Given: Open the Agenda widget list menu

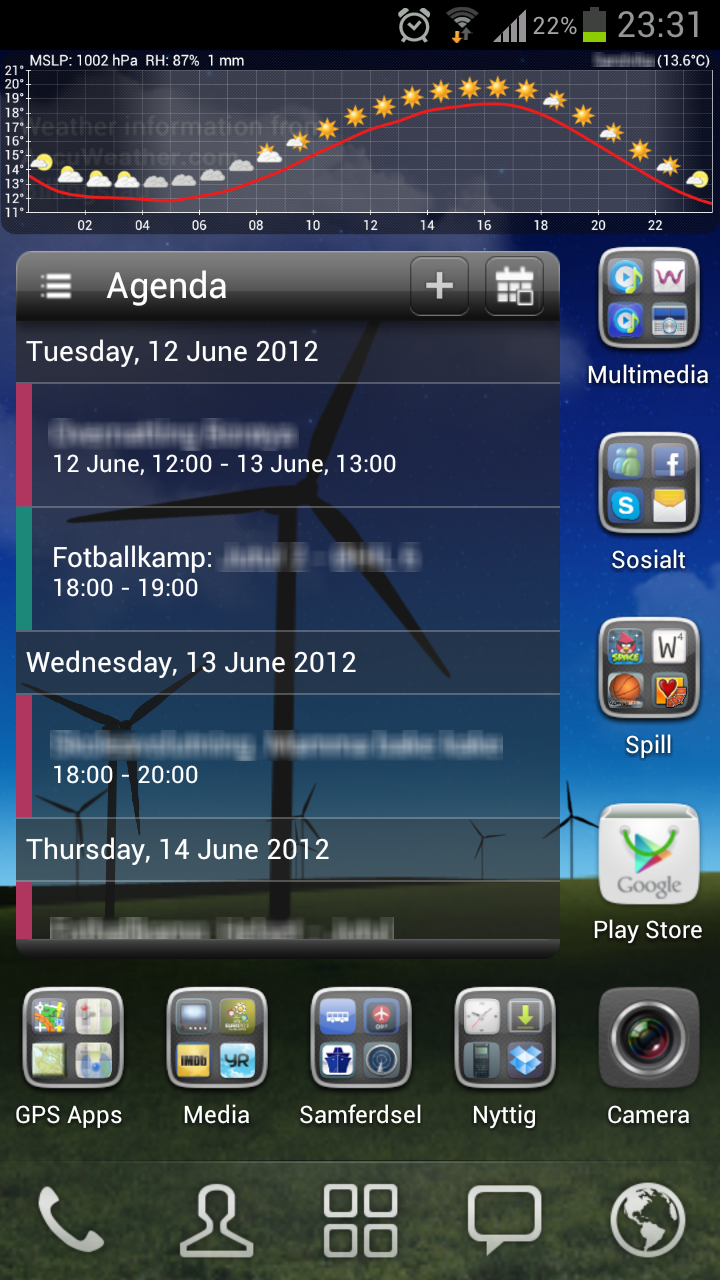Looking at the screenshot, I should [x=56, y=286].
